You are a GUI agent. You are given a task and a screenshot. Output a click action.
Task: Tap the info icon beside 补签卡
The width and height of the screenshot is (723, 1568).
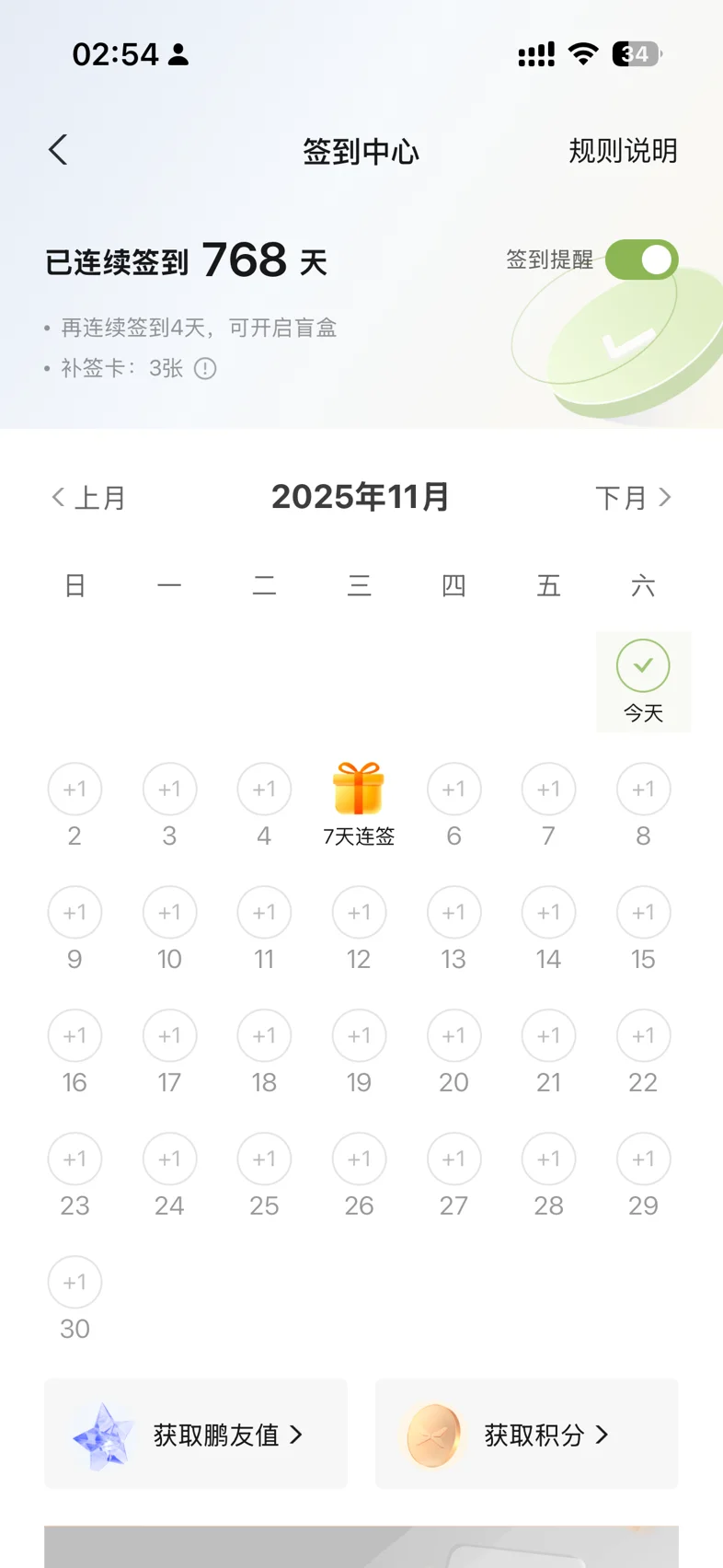coord(205,369)
